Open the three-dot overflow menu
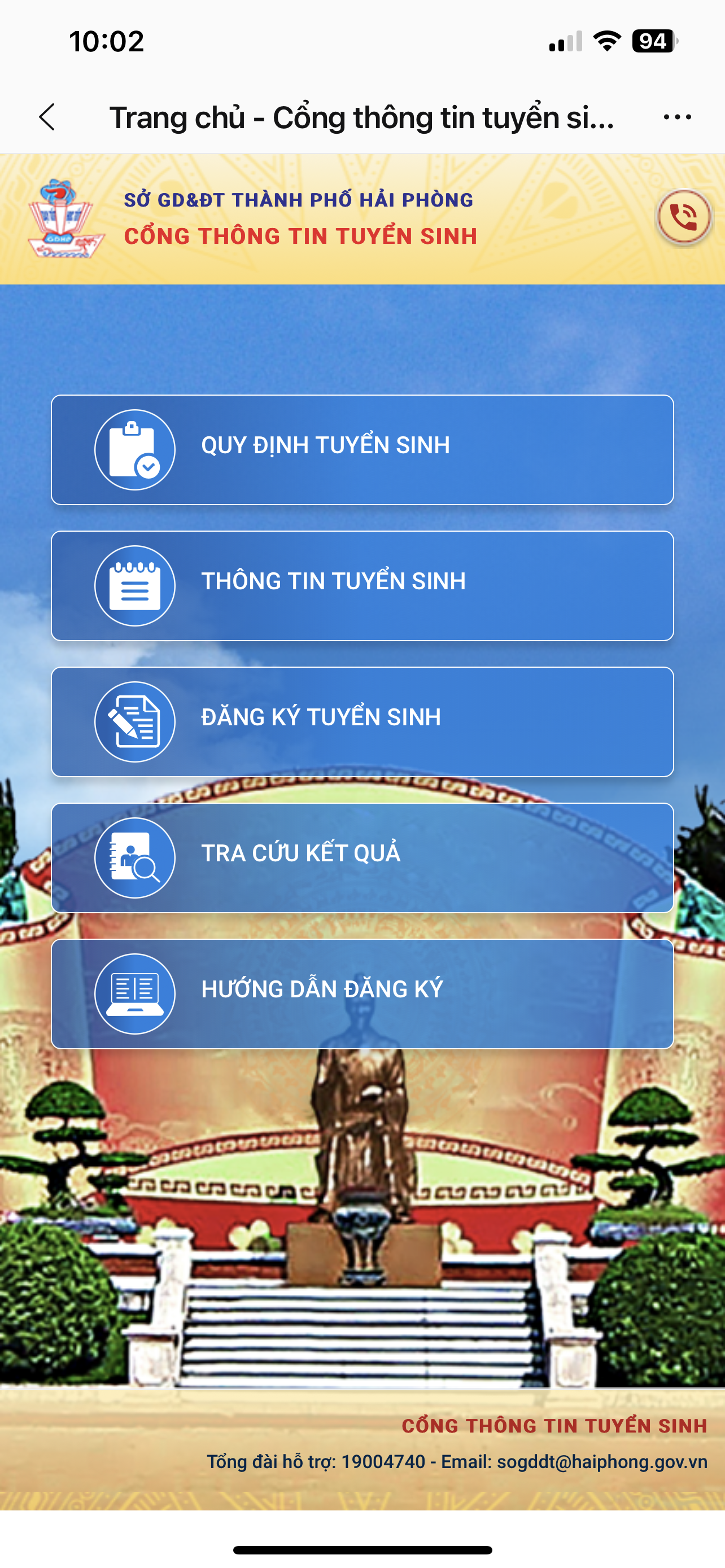Image resolution: width=725 pixels, height=1568 pixels. point(677,117)
